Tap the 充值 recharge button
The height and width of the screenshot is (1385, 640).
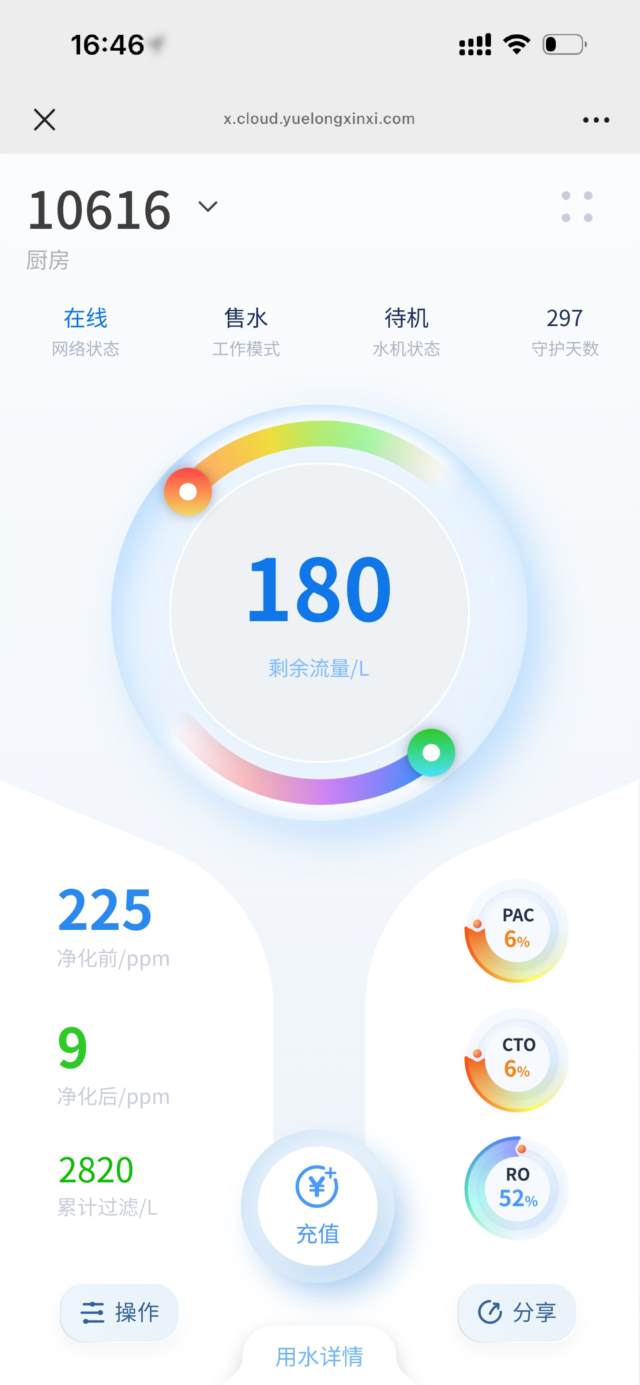[x=318, y=1206]
